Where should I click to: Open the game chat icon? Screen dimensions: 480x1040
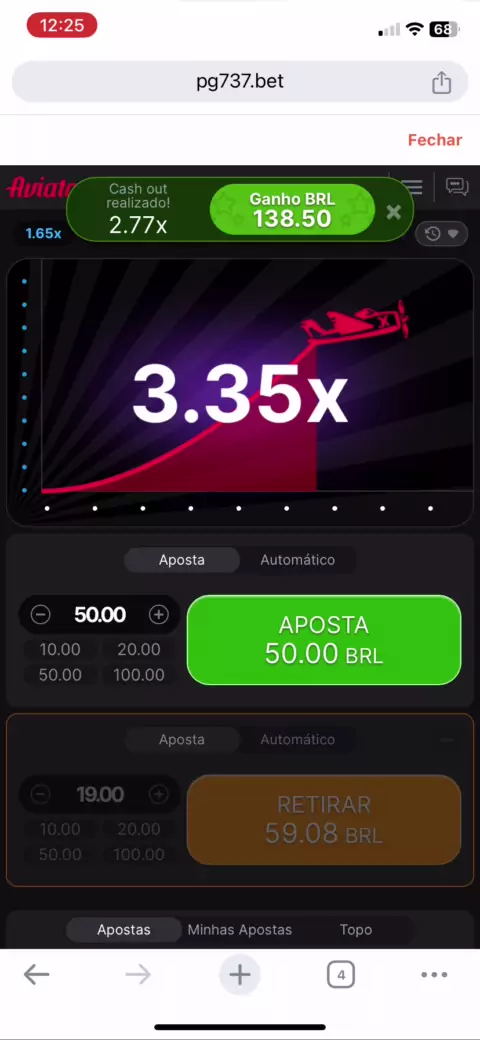tap(457, 186)
